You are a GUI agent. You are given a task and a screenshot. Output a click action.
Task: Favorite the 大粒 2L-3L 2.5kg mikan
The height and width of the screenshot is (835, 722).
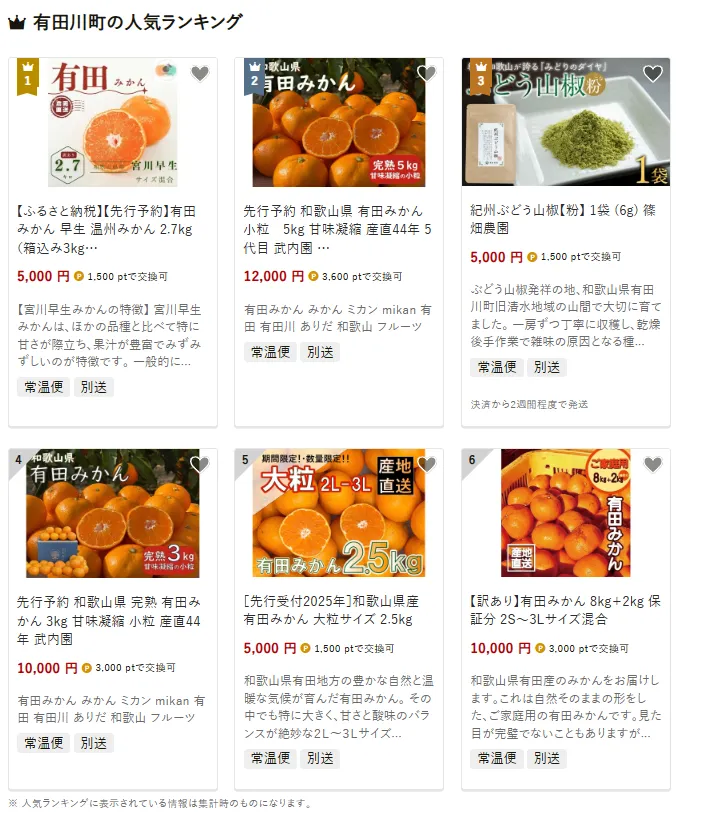coord(427,465)
